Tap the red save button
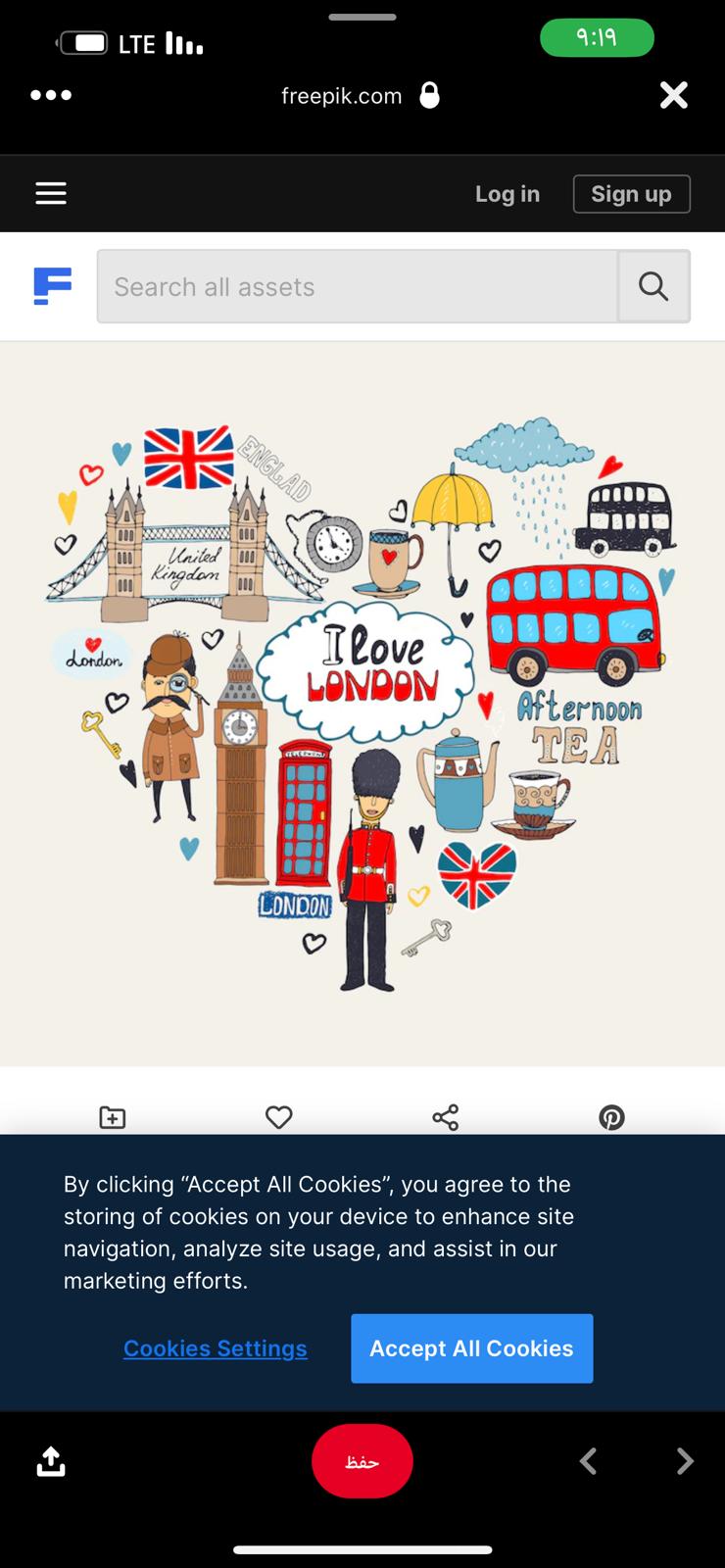The height and width of the screenshot is (1568, 725). pos(362,1461)
